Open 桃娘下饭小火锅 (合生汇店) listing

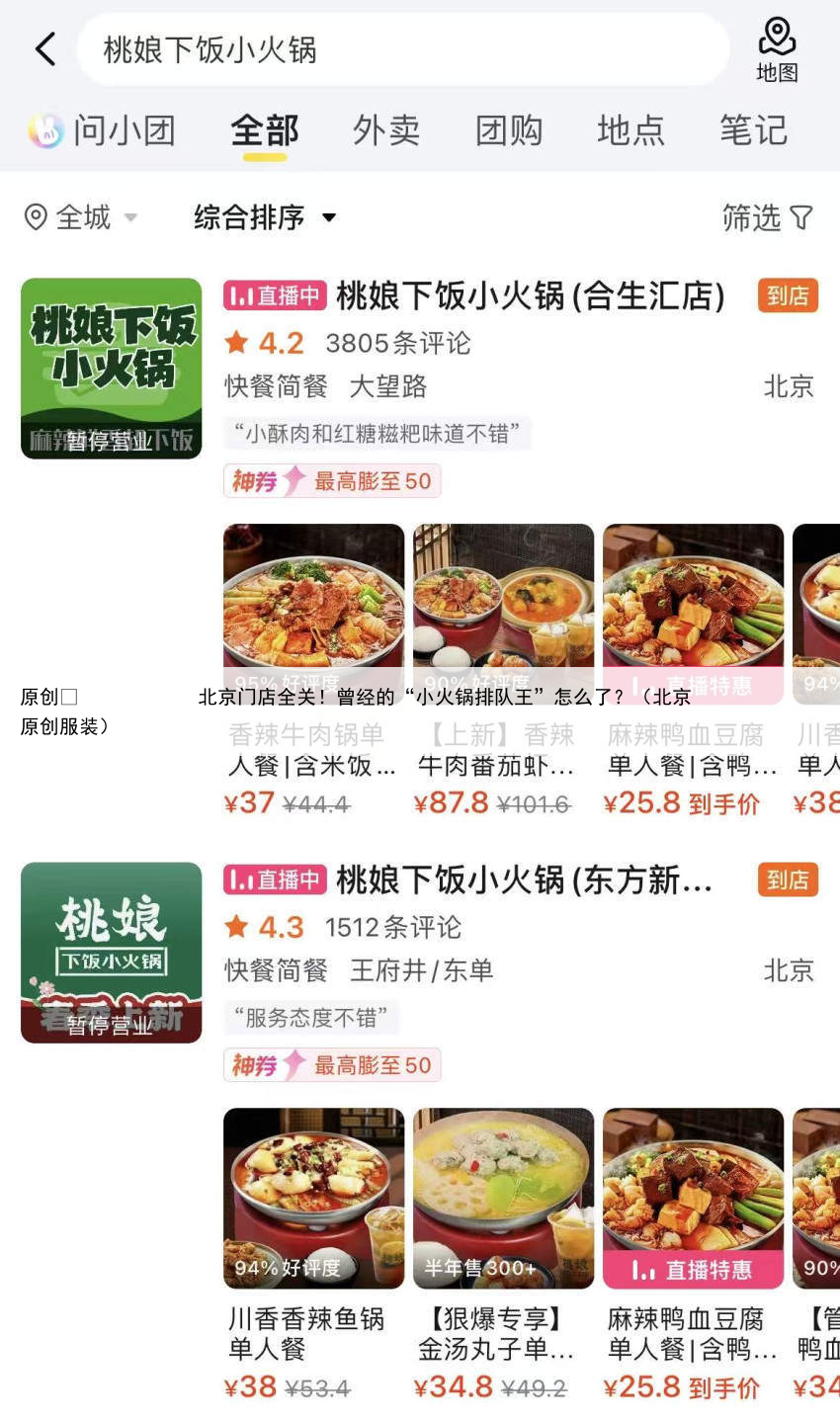530,295
